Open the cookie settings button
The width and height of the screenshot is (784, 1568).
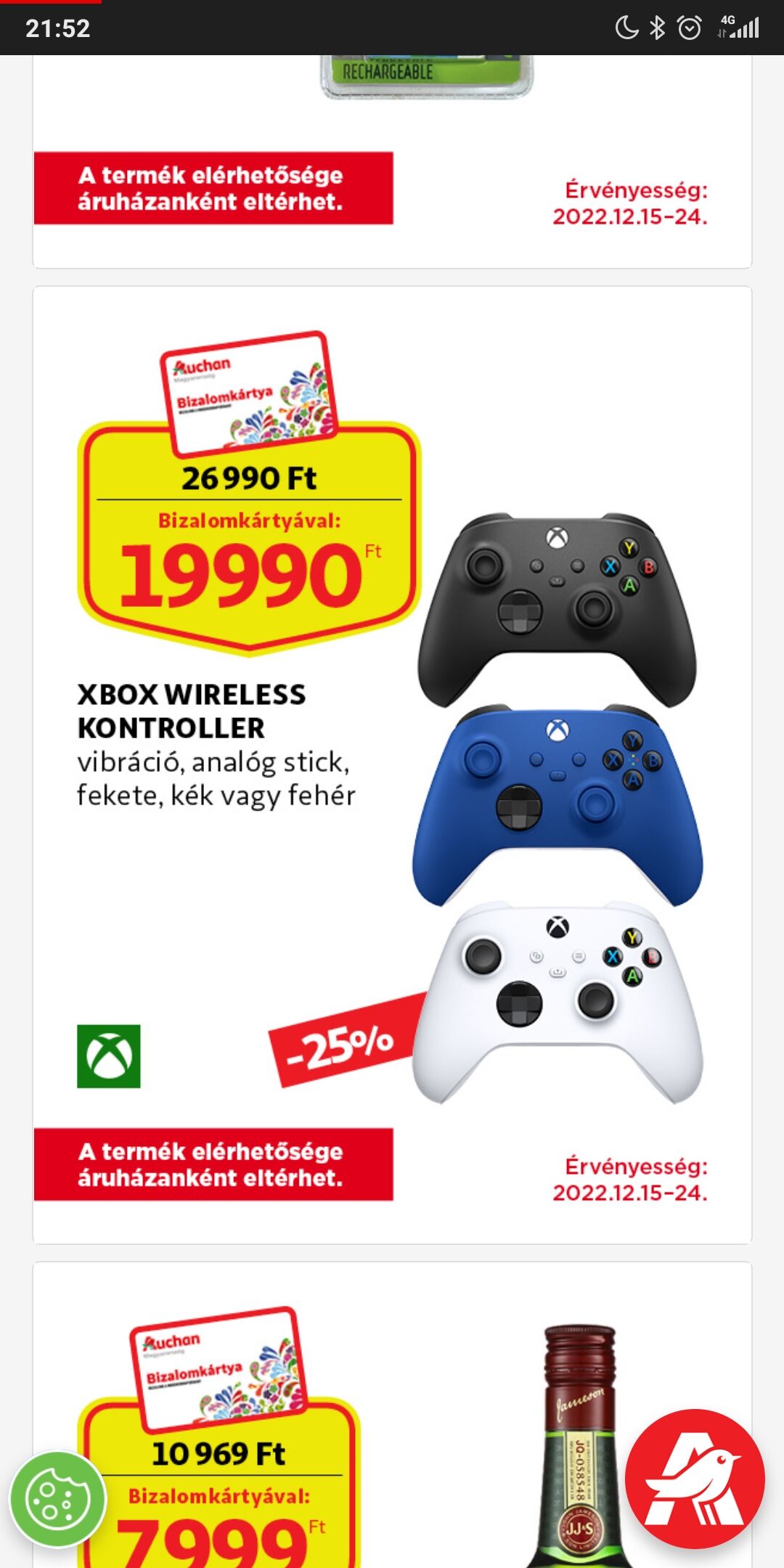[57, 1499]
